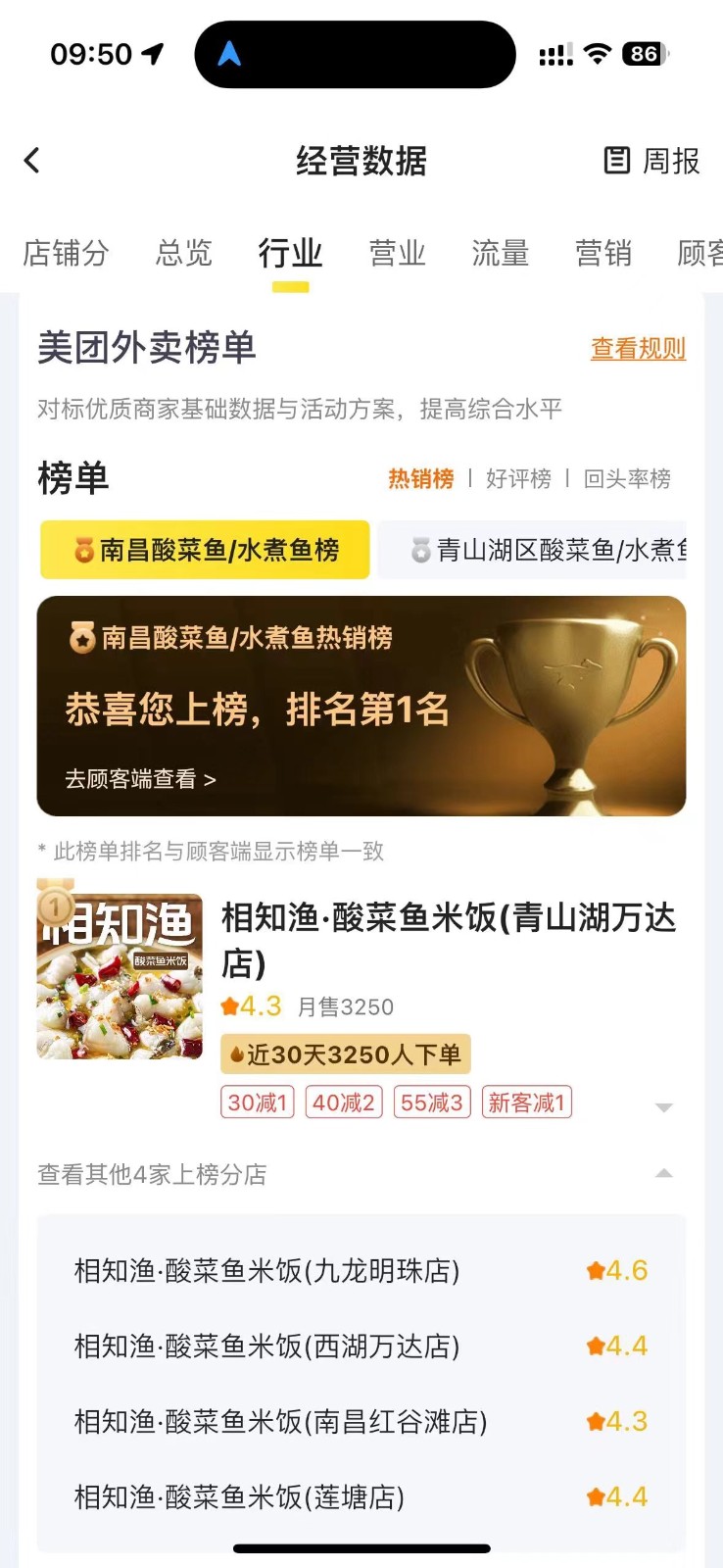Select the 青山湖区酸菜鱼/水煮鱼 chip

point(549,550)
